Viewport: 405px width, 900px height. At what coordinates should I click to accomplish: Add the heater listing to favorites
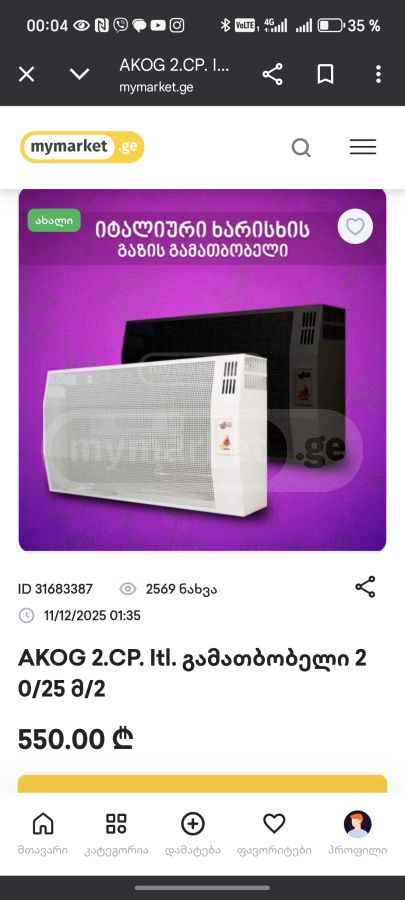(x=355, y=227)
